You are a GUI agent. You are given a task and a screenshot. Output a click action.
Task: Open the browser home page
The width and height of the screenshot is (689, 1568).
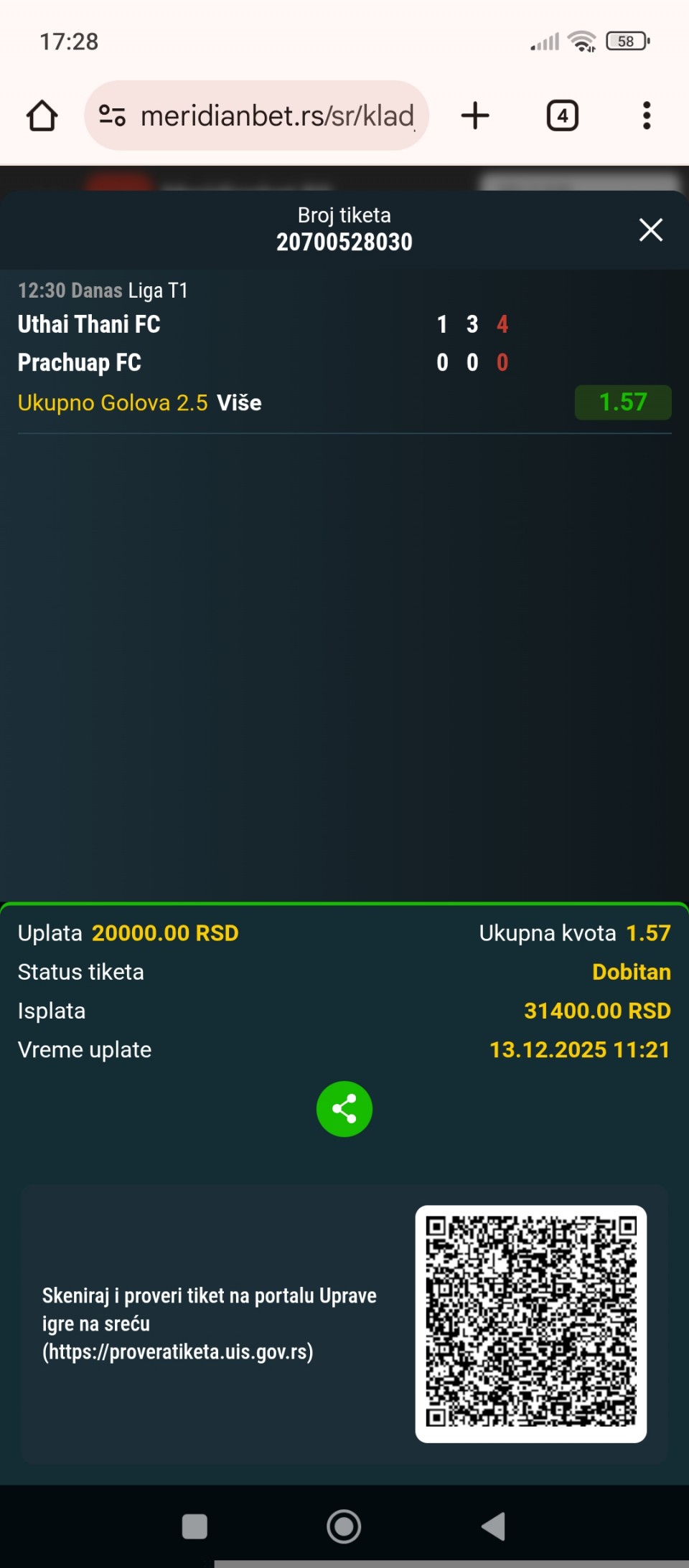(42, 115)
